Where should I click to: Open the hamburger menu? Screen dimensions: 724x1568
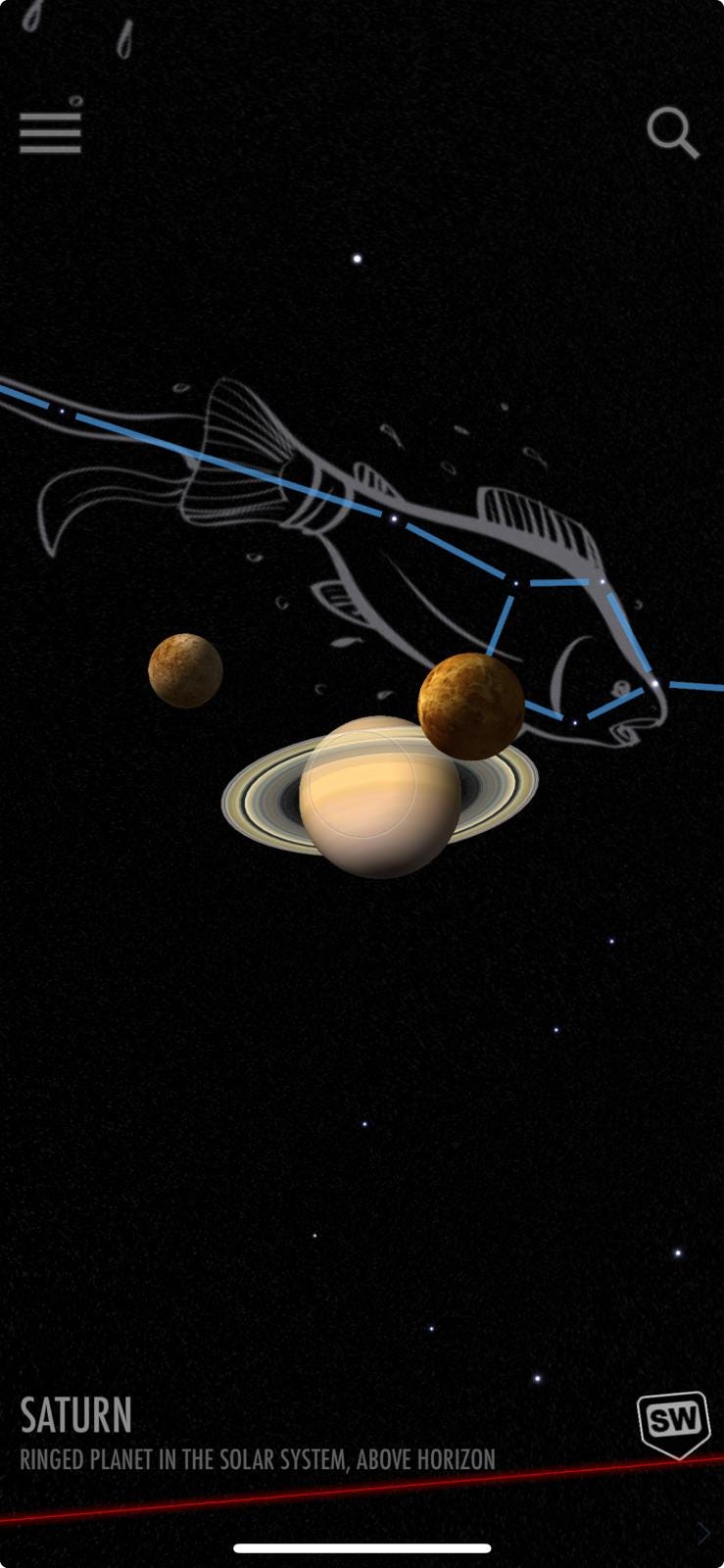tap(50, 132)
